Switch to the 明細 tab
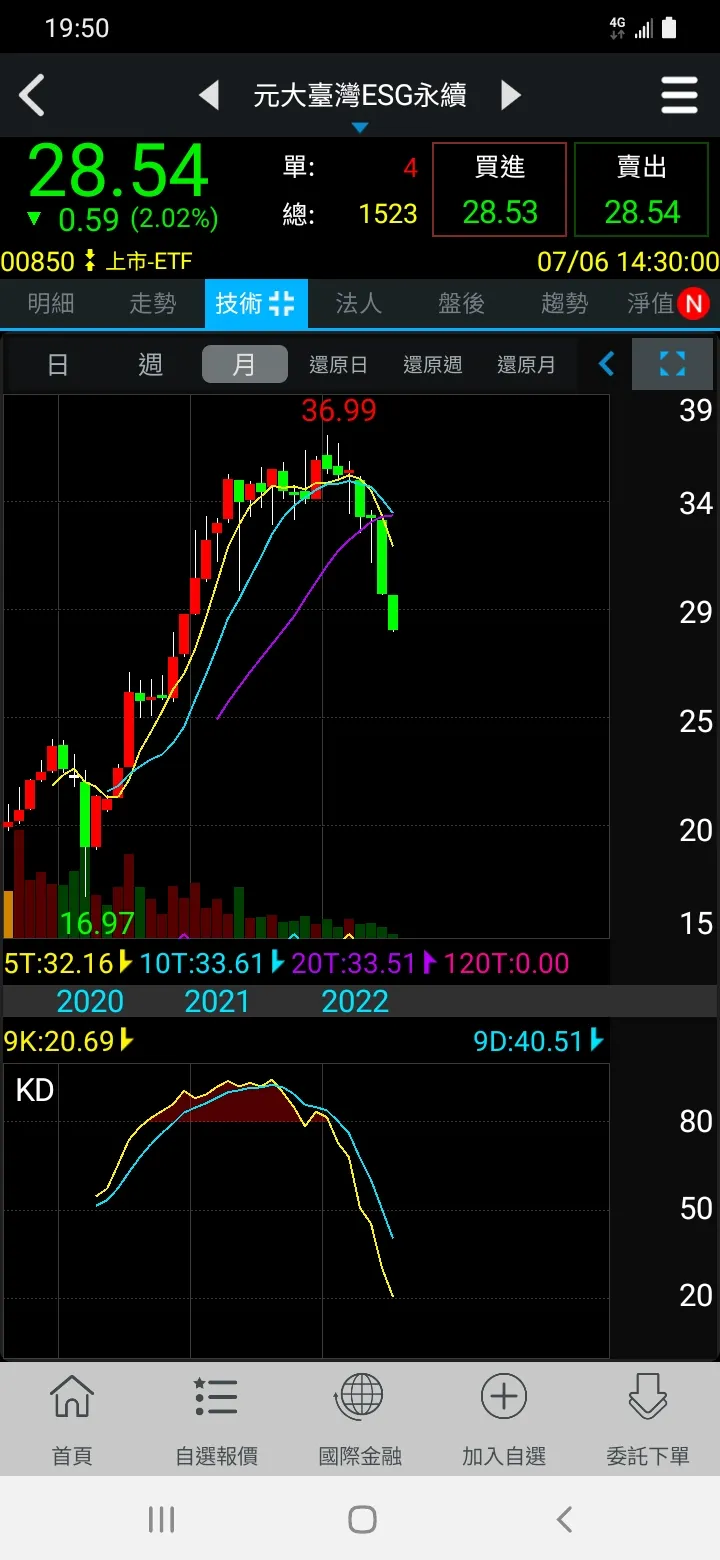Image resolution: width=720 pixels, height=1560 pixels. [51, 303]
